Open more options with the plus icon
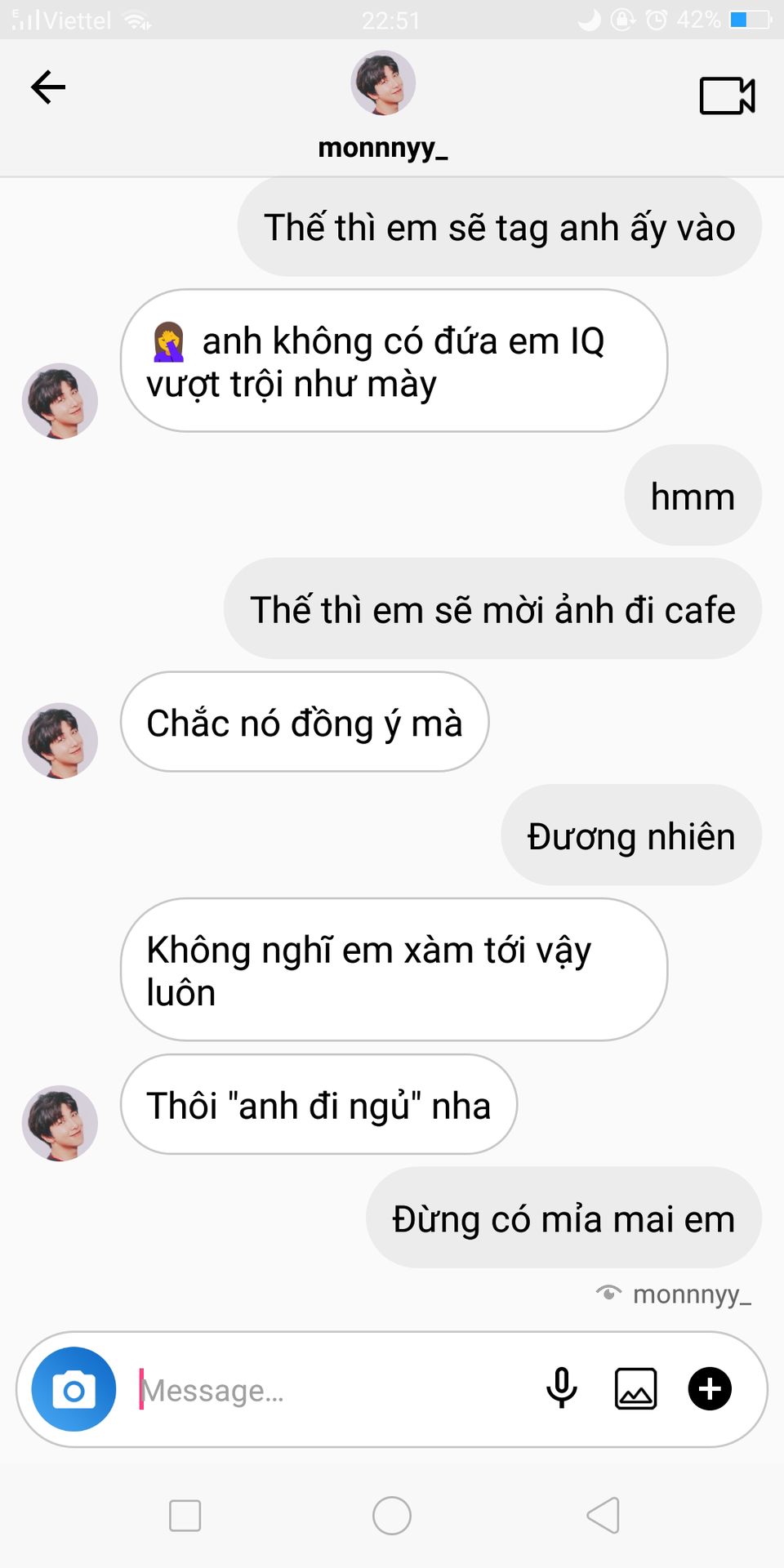This screenshot has height=1568, width=784. point(710,1388)
